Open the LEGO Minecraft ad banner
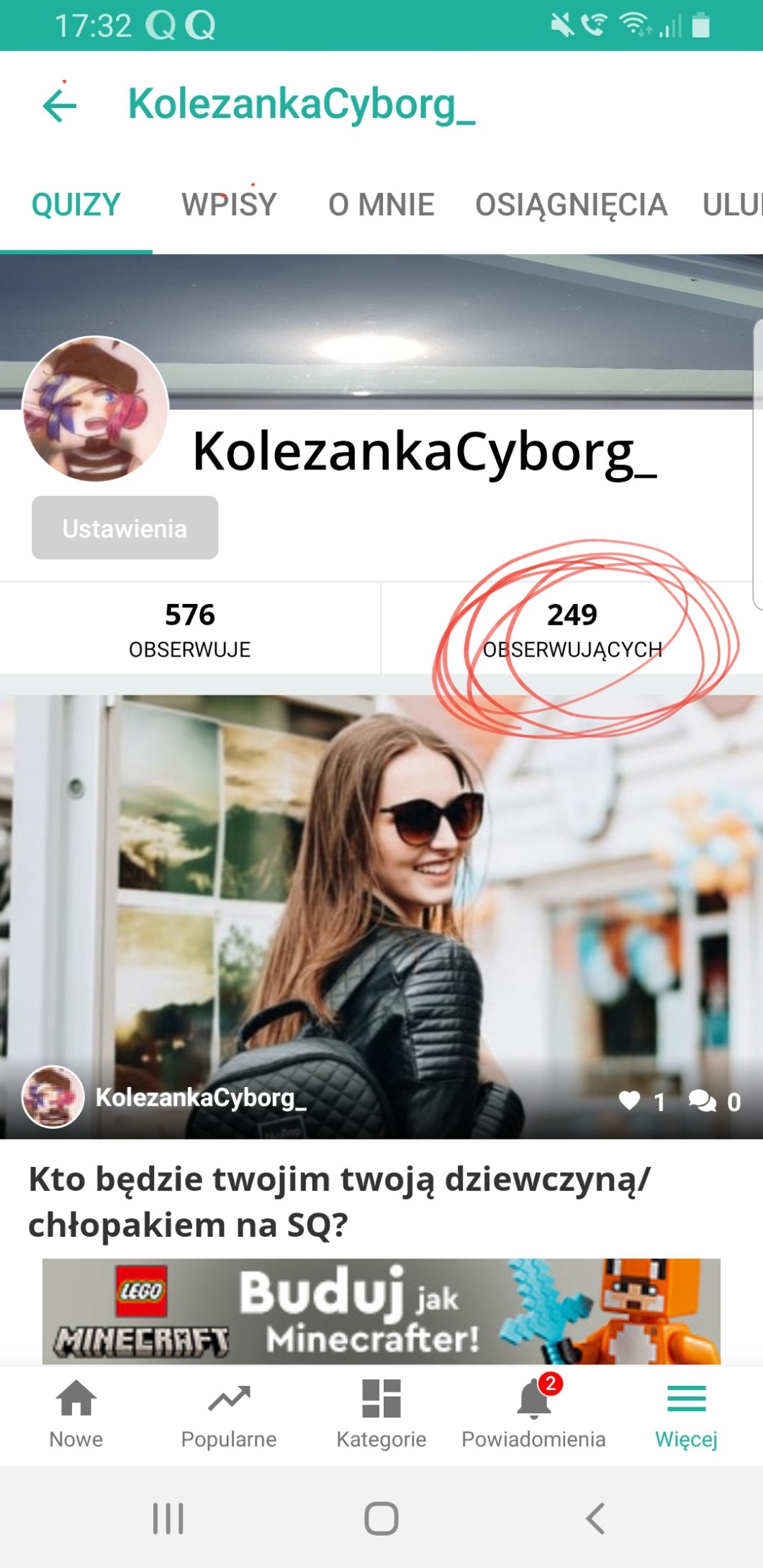The width and height of the screenshot is (763, 1568). [381, 1312]
